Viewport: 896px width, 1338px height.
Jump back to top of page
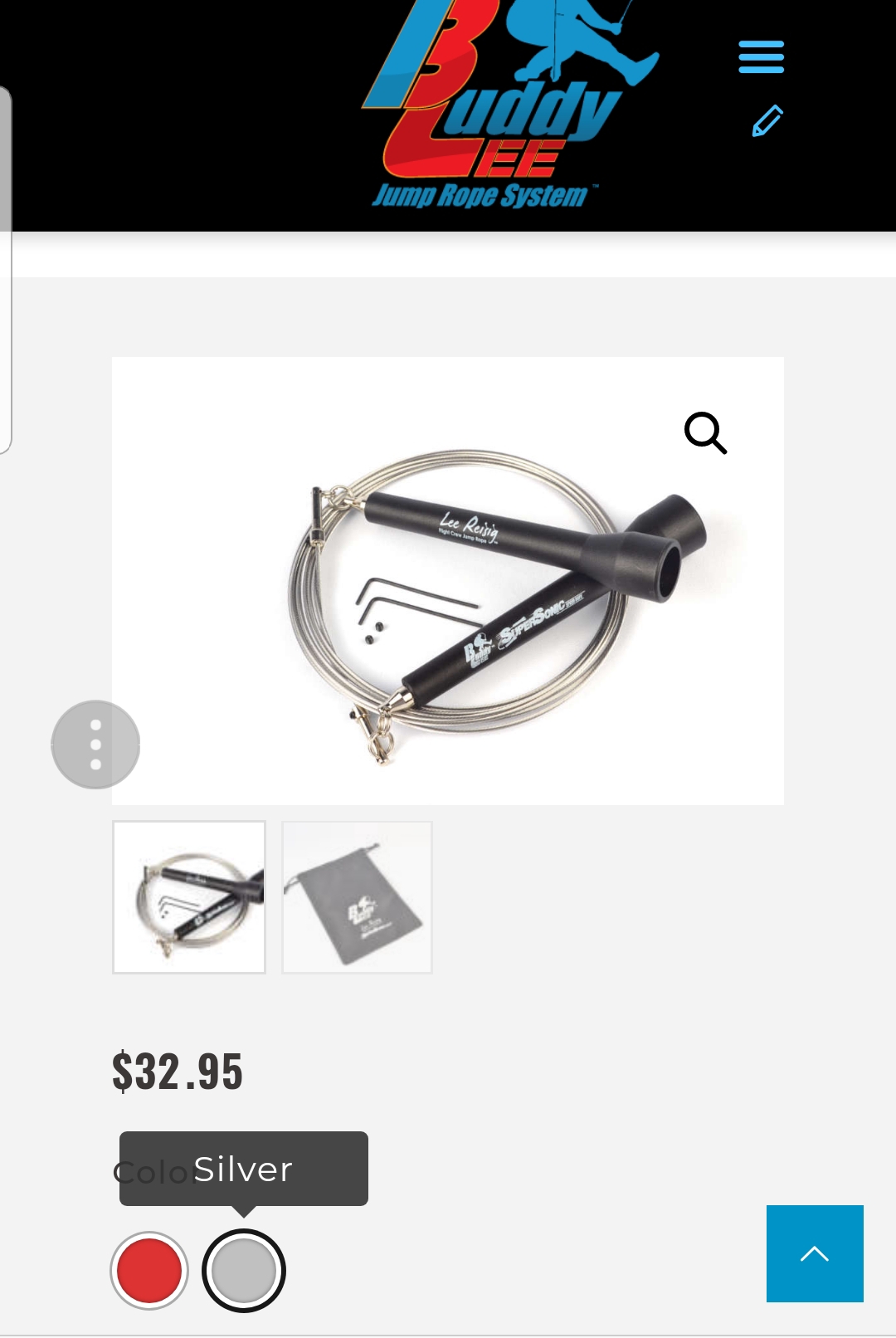pos(814,1253)
